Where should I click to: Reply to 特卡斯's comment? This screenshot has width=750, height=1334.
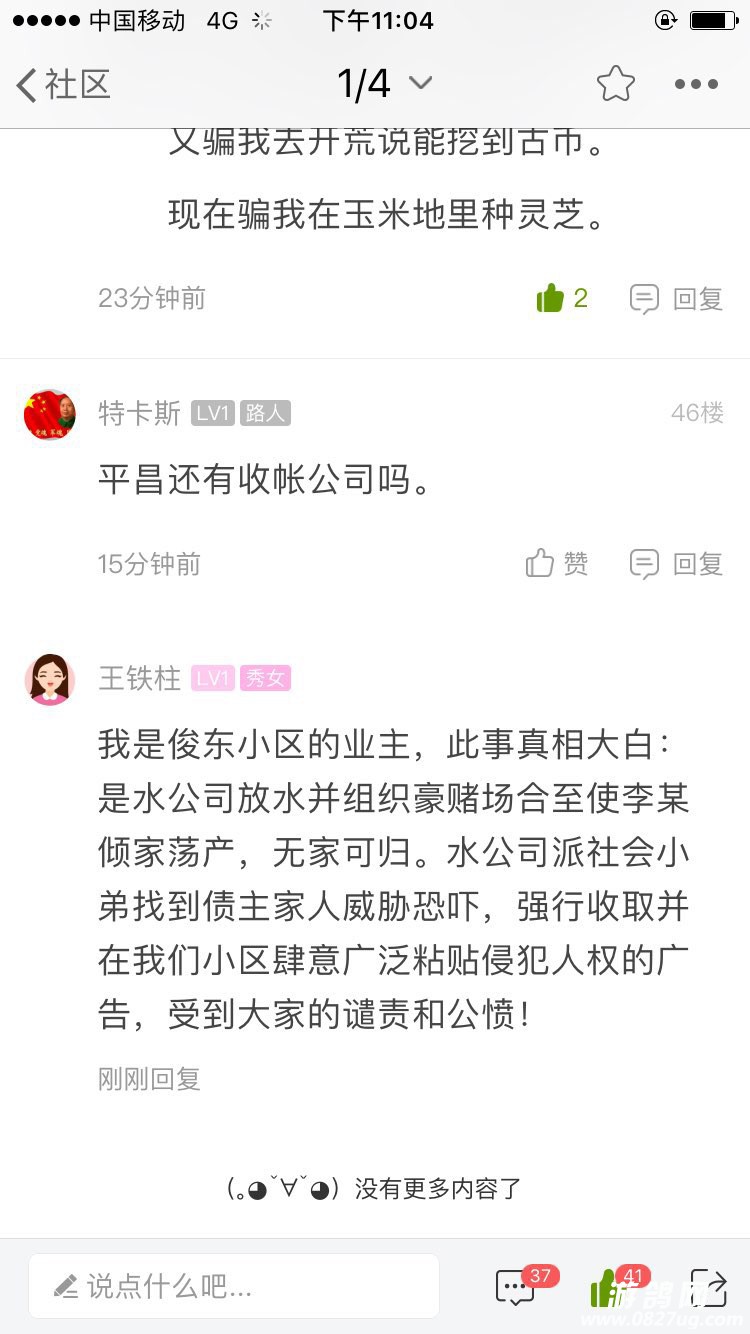click(676, 564)
